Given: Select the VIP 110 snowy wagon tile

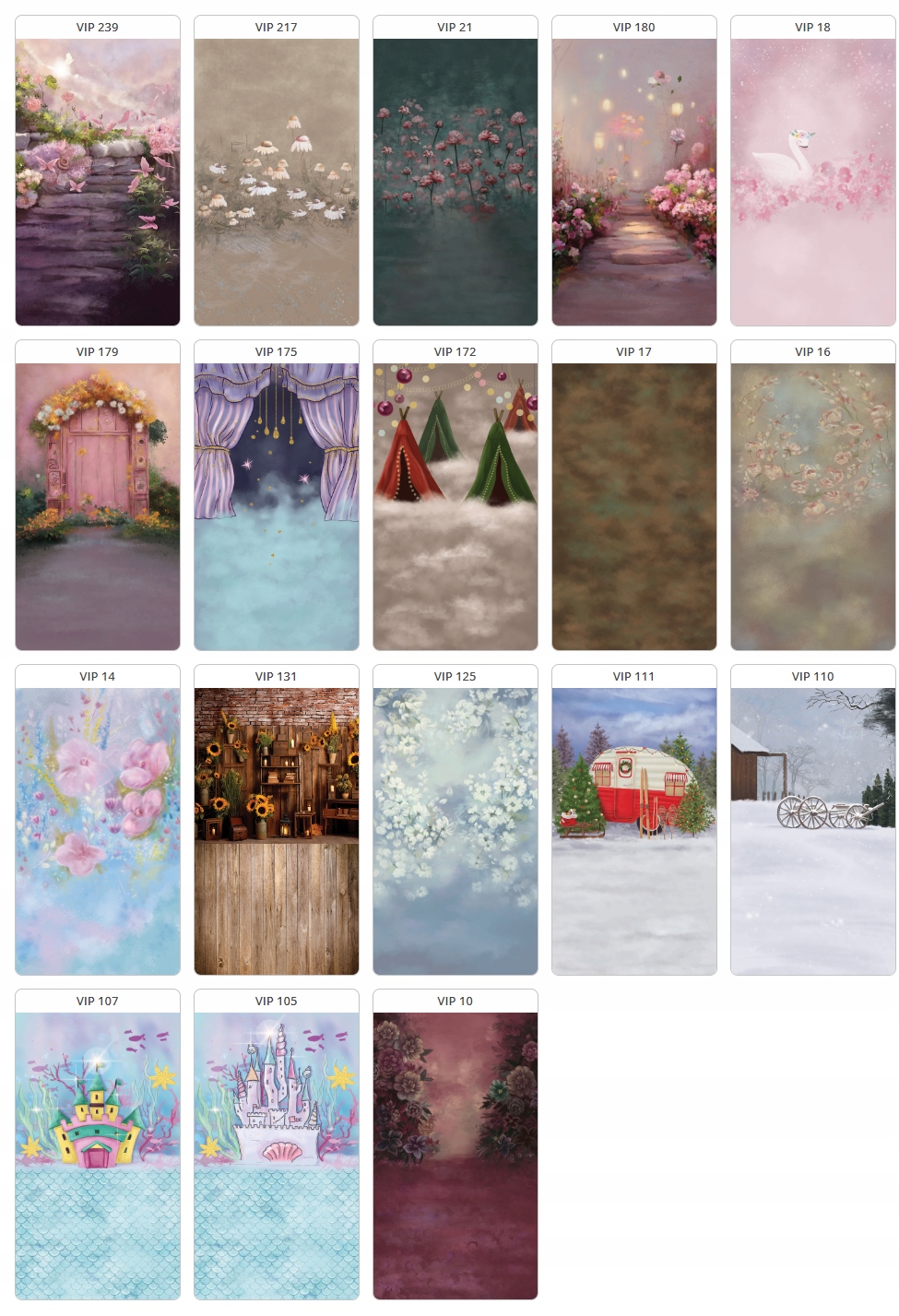Looking at the screenshot, I should click(x=813, y=830).
